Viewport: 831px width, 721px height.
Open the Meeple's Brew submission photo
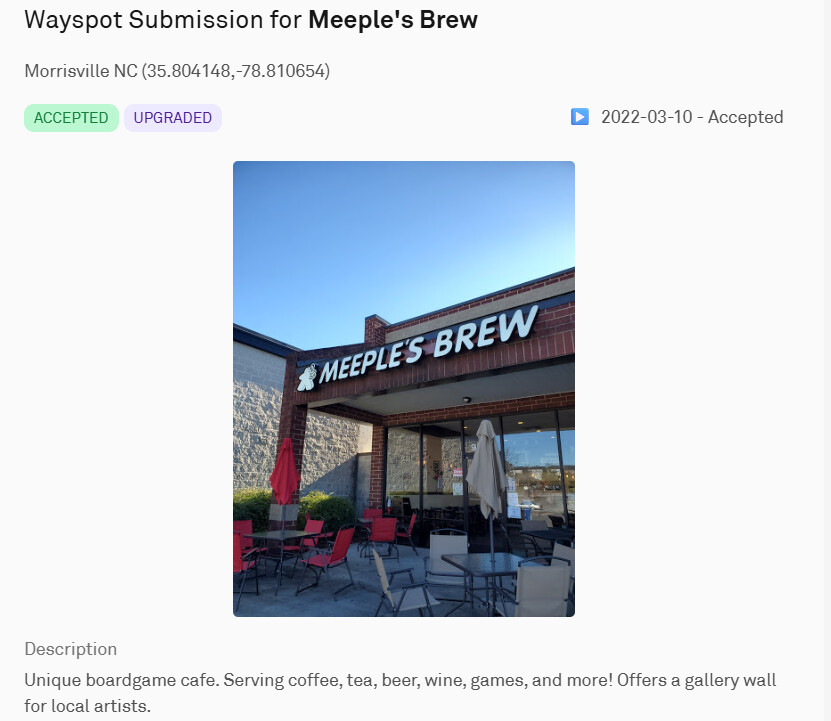click(403, 388)
